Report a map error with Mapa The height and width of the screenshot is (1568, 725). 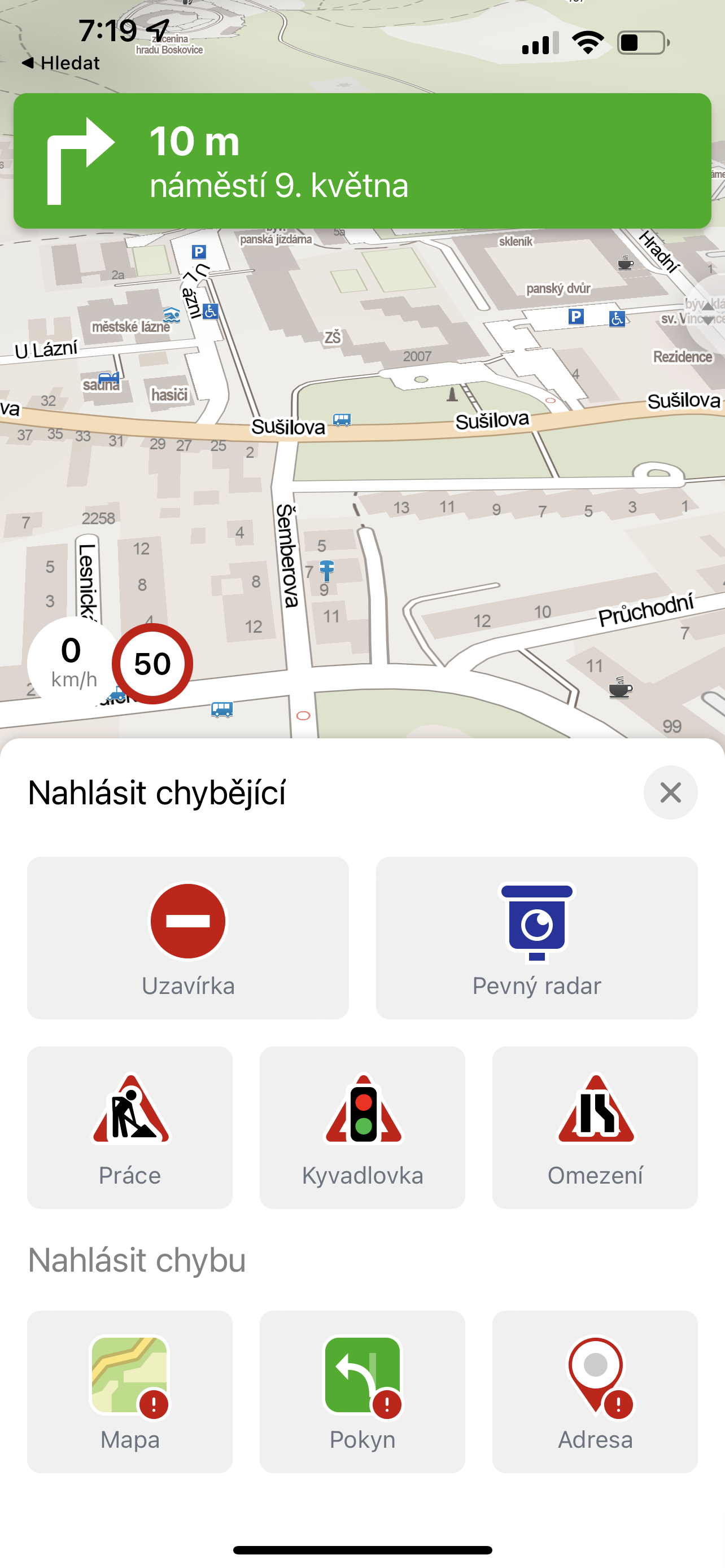[x=130, y=1391]
